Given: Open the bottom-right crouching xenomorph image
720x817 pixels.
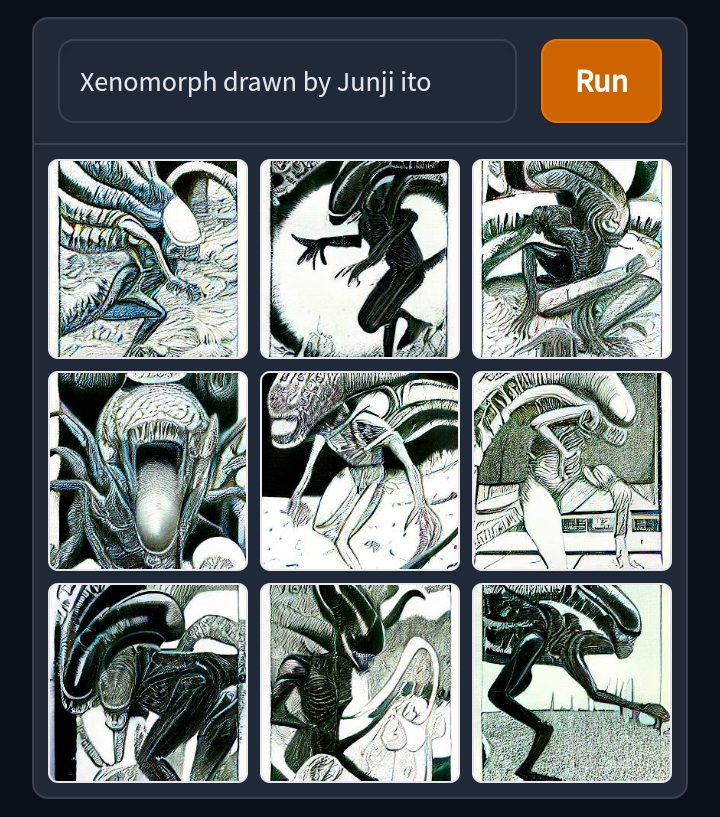Looking at the screenshot, I should 572,683.
